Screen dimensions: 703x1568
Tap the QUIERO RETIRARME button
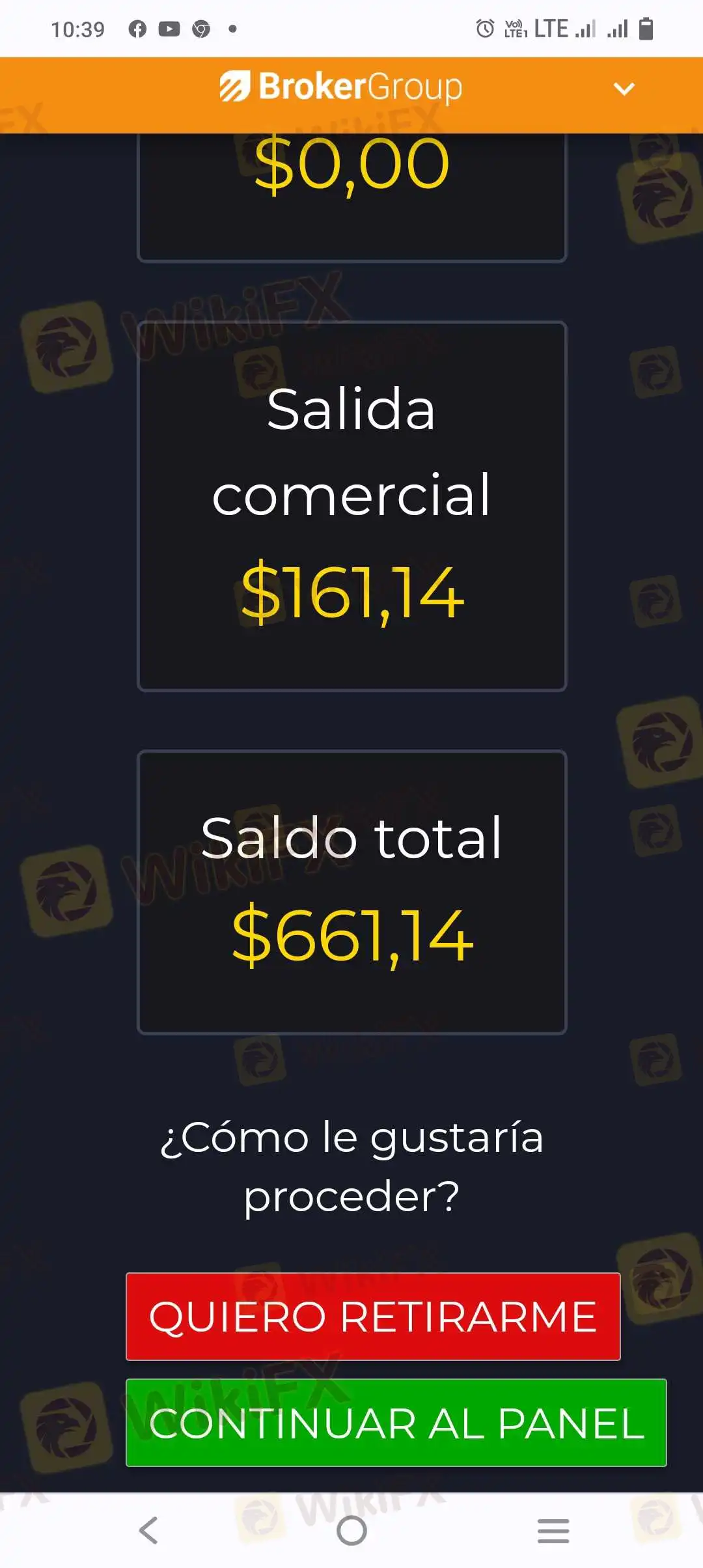click(x=372, y=1317)
